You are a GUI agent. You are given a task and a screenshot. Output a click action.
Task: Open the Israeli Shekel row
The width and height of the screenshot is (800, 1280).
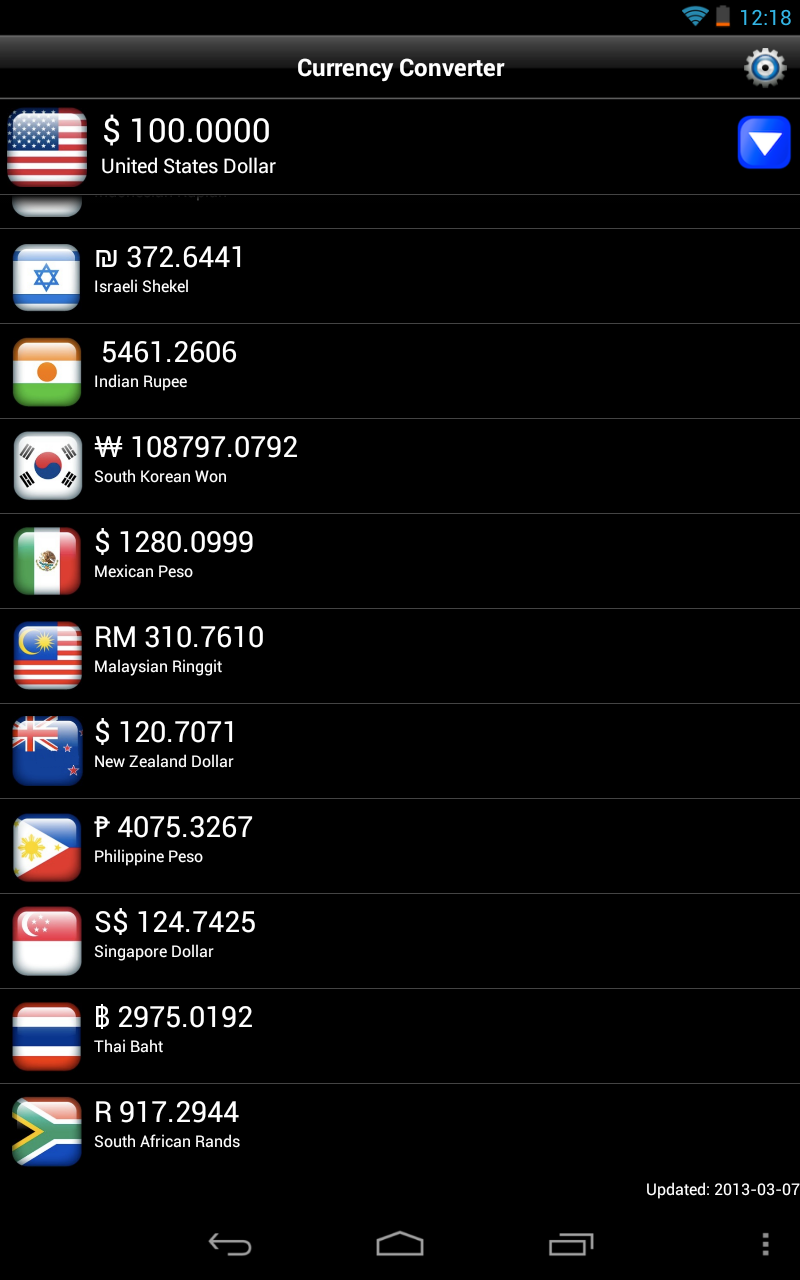400,276
